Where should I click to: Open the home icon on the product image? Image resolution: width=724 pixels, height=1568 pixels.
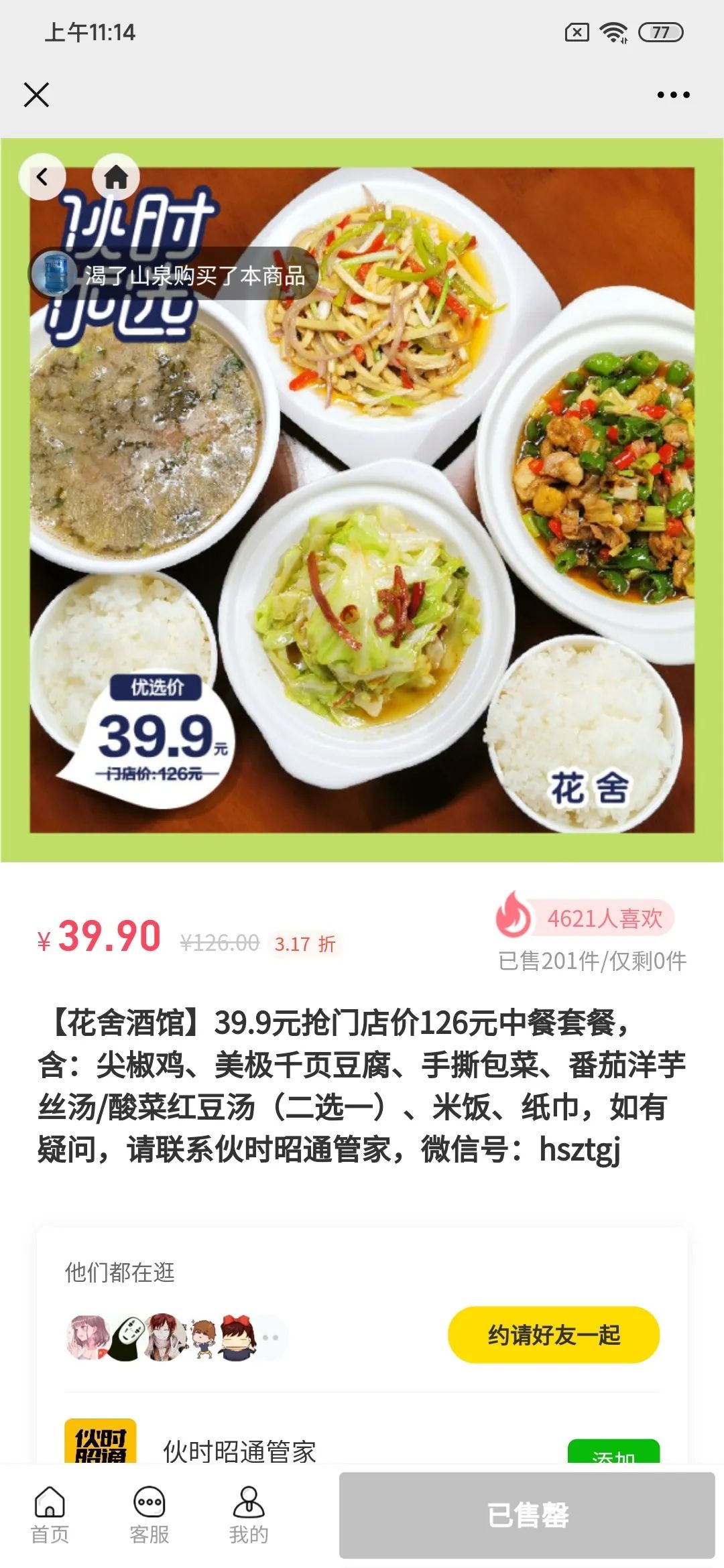pyautogui.click(x=115, y=178)
